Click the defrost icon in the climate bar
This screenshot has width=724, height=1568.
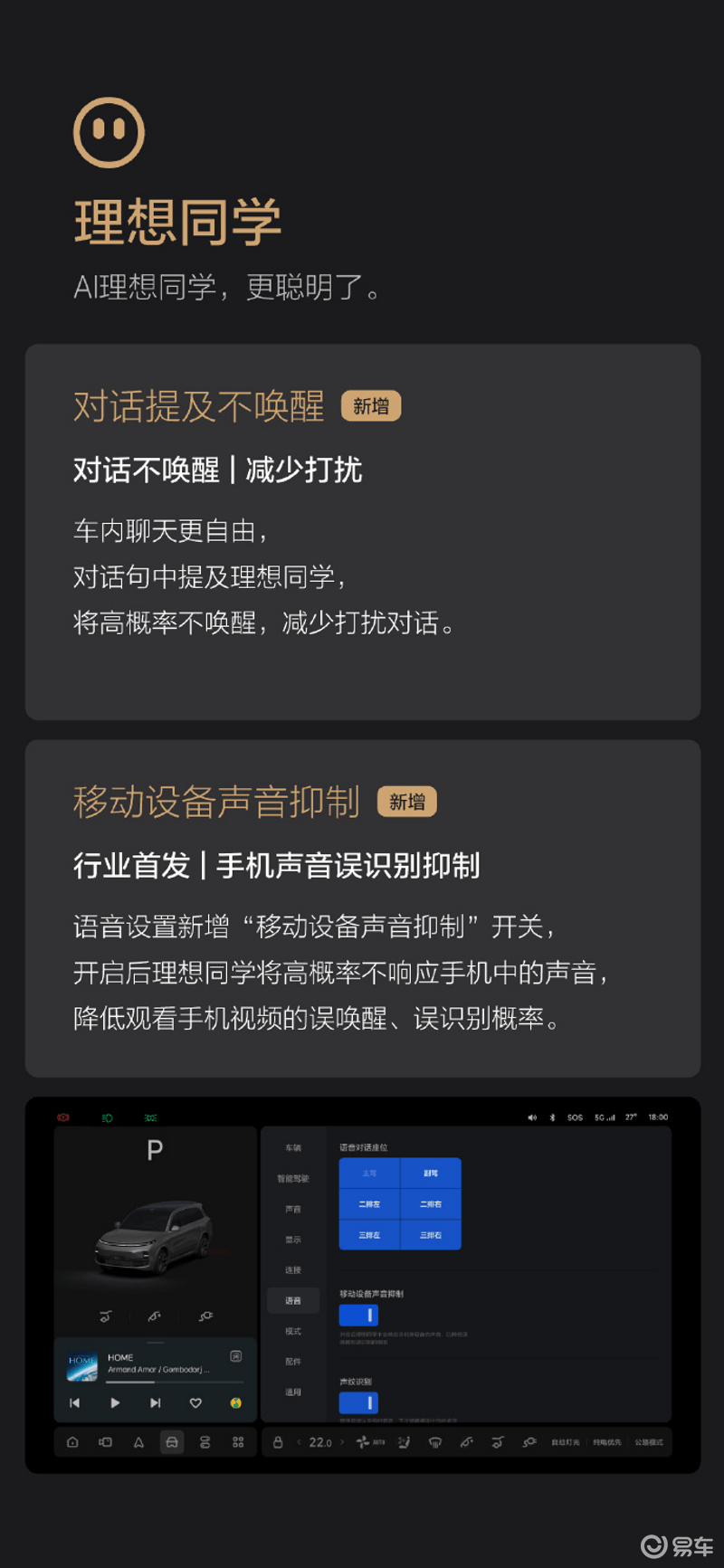(x=433, y=1442)
